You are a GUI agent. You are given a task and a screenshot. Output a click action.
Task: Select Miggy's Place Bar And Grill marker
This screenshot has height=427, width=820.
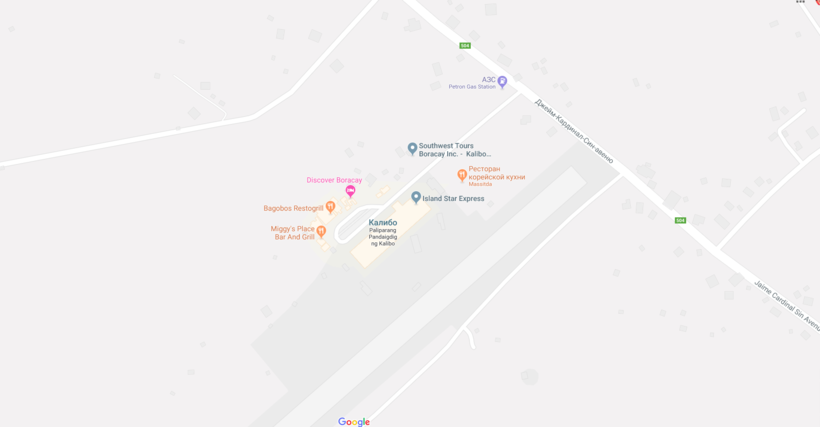(x=321, y=231)
